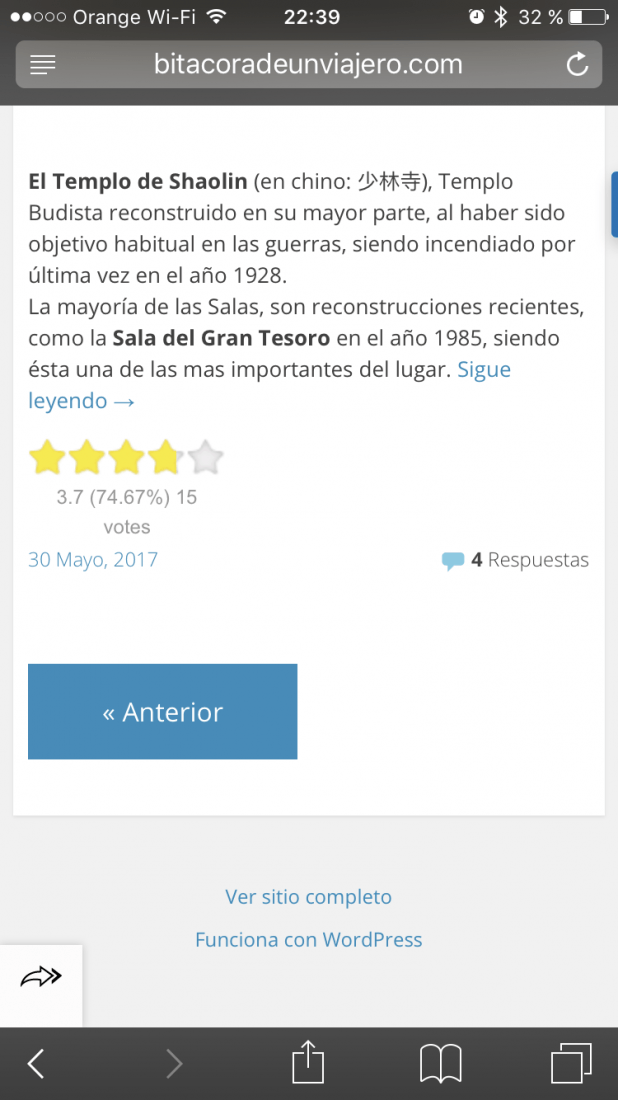Open Safari bookmarks
This screenshot has width=618, height=1100.
(x=441, y=1064)
